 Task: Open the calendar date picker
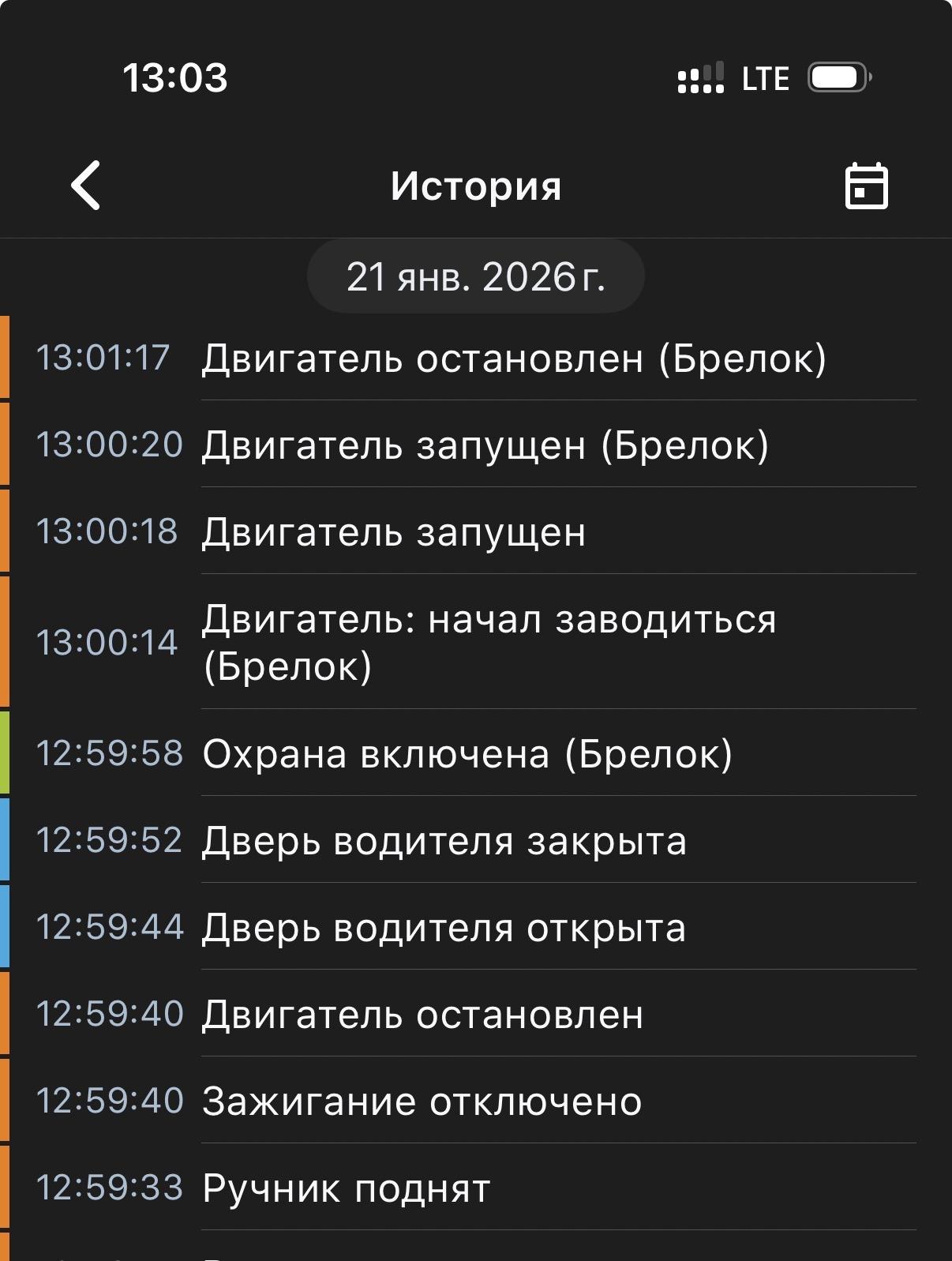[x=866, y=186]
